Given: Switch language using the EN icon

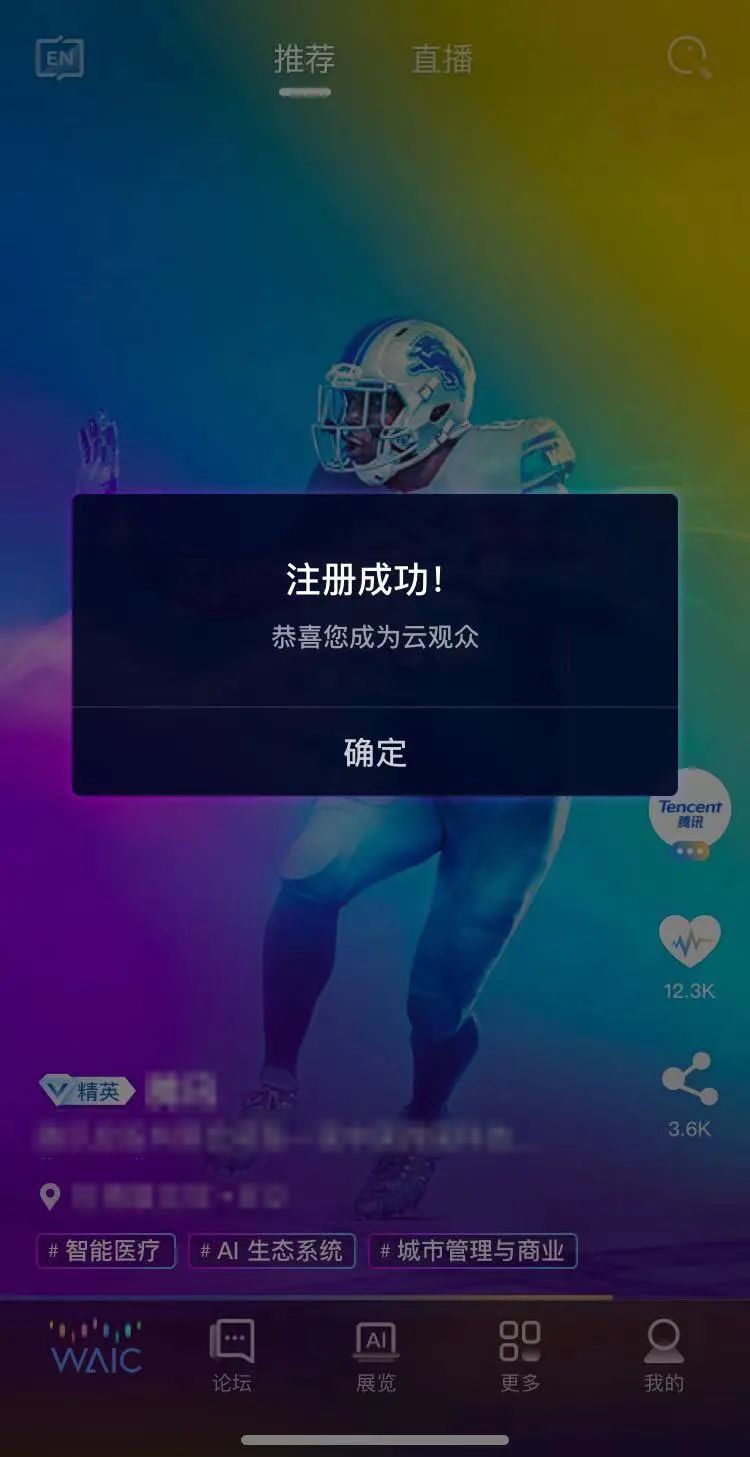Looking at the screenshot, I should point(60,58).
